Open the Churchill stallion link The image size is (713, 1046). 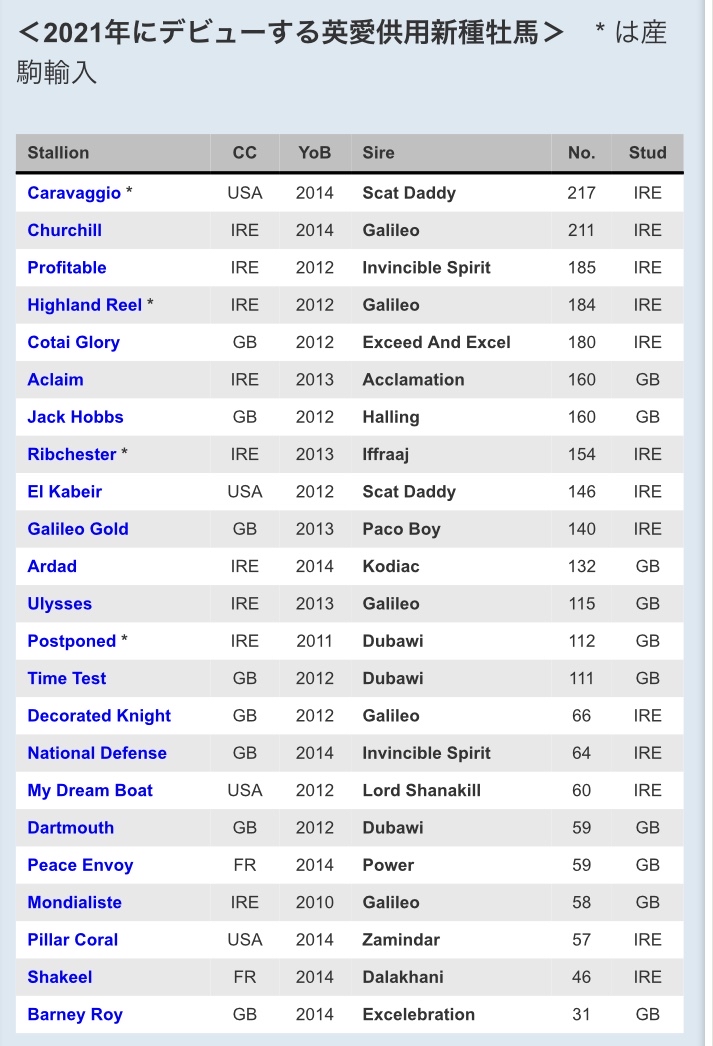[64, 230]
